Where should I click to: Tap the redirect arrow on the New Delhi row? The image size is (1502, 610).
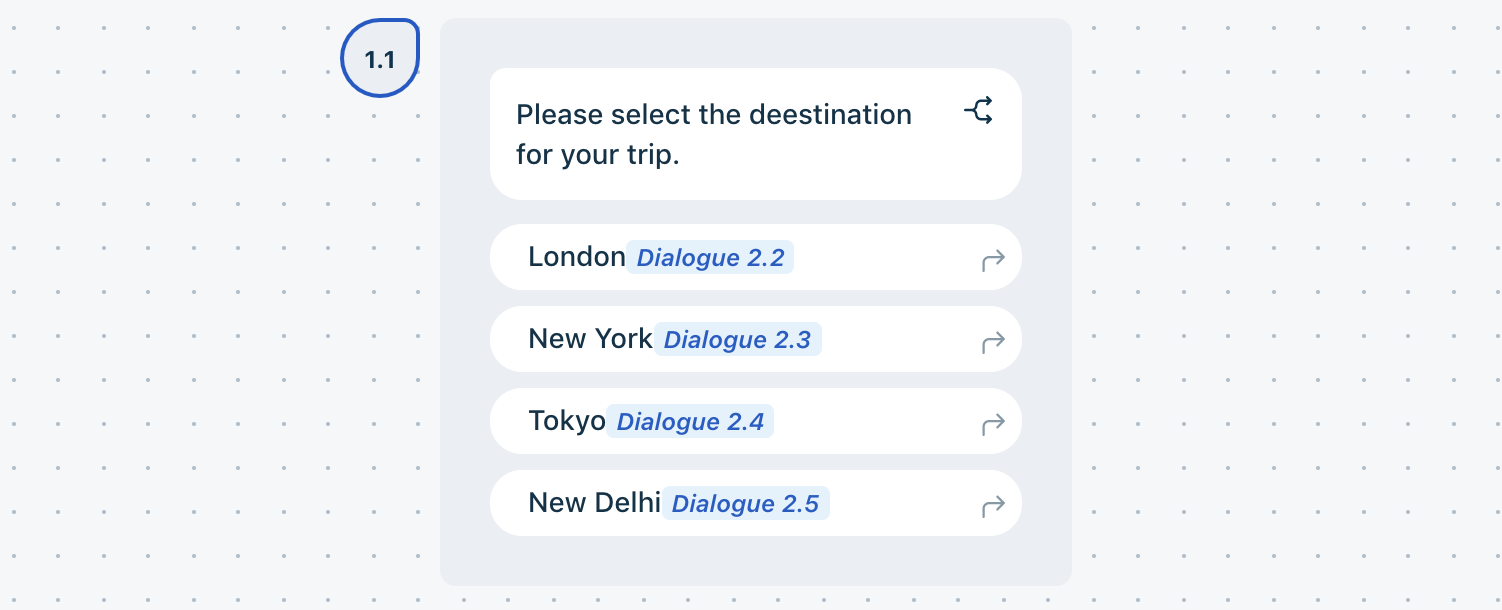tap(993, 508)
